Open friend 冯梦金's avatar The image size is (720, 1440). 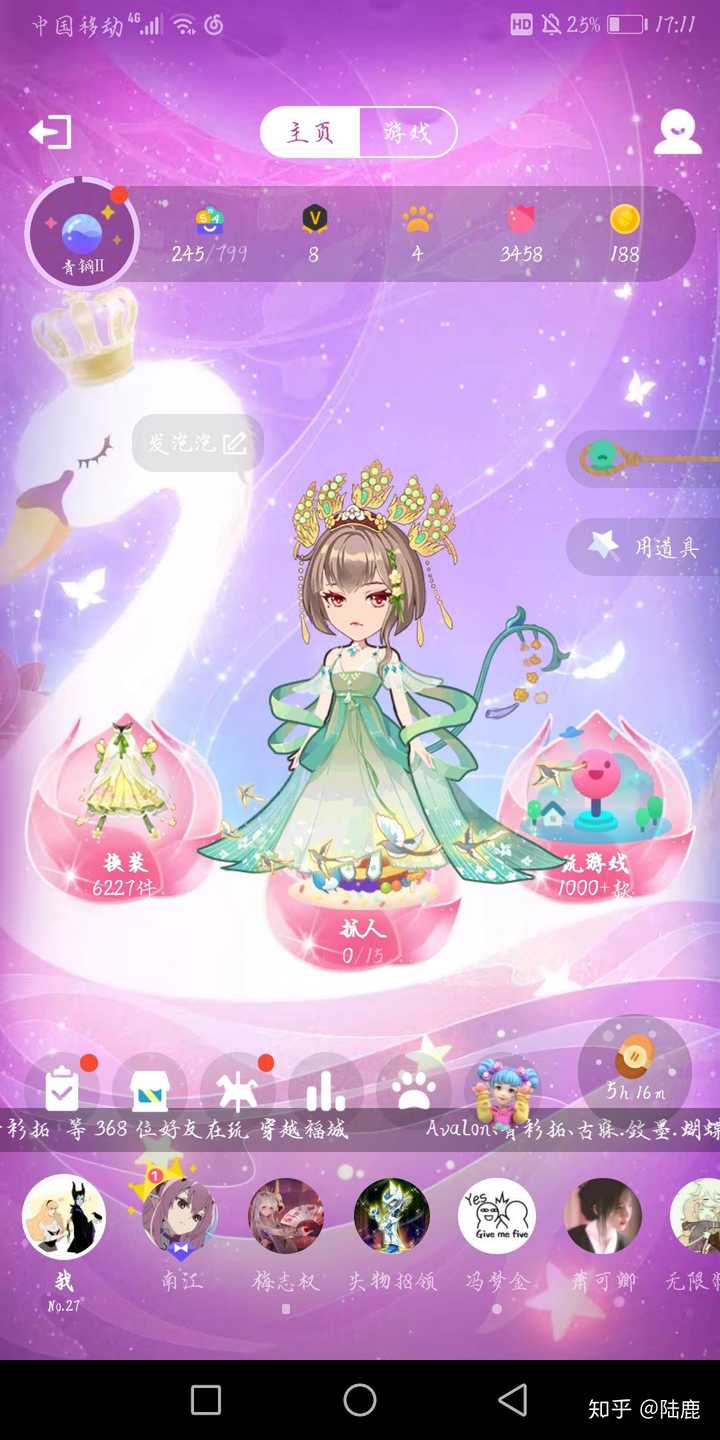[x=496, y=1216]
